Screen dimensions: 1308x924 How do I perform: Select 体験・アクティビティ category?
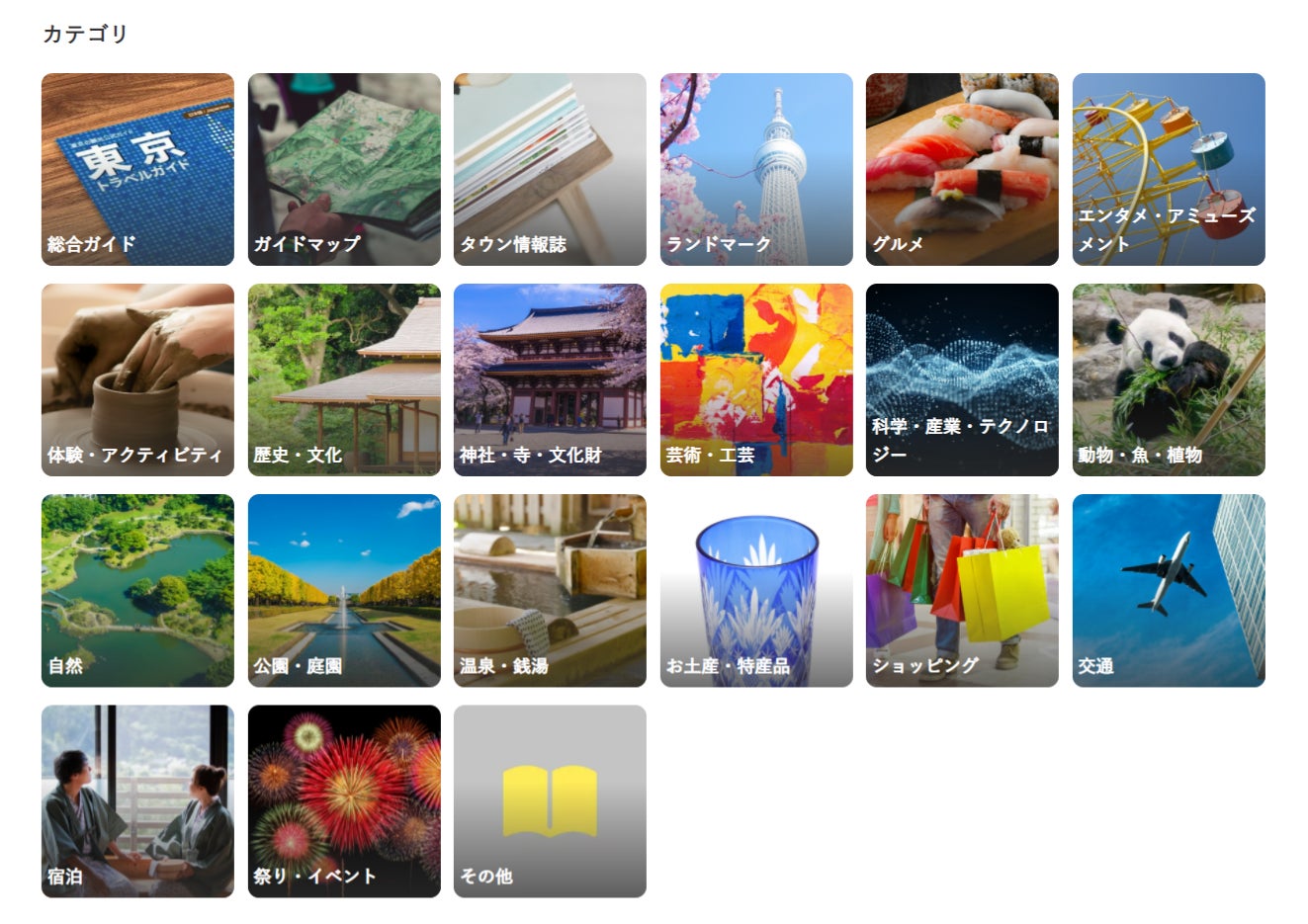click(x=137, y=379)
